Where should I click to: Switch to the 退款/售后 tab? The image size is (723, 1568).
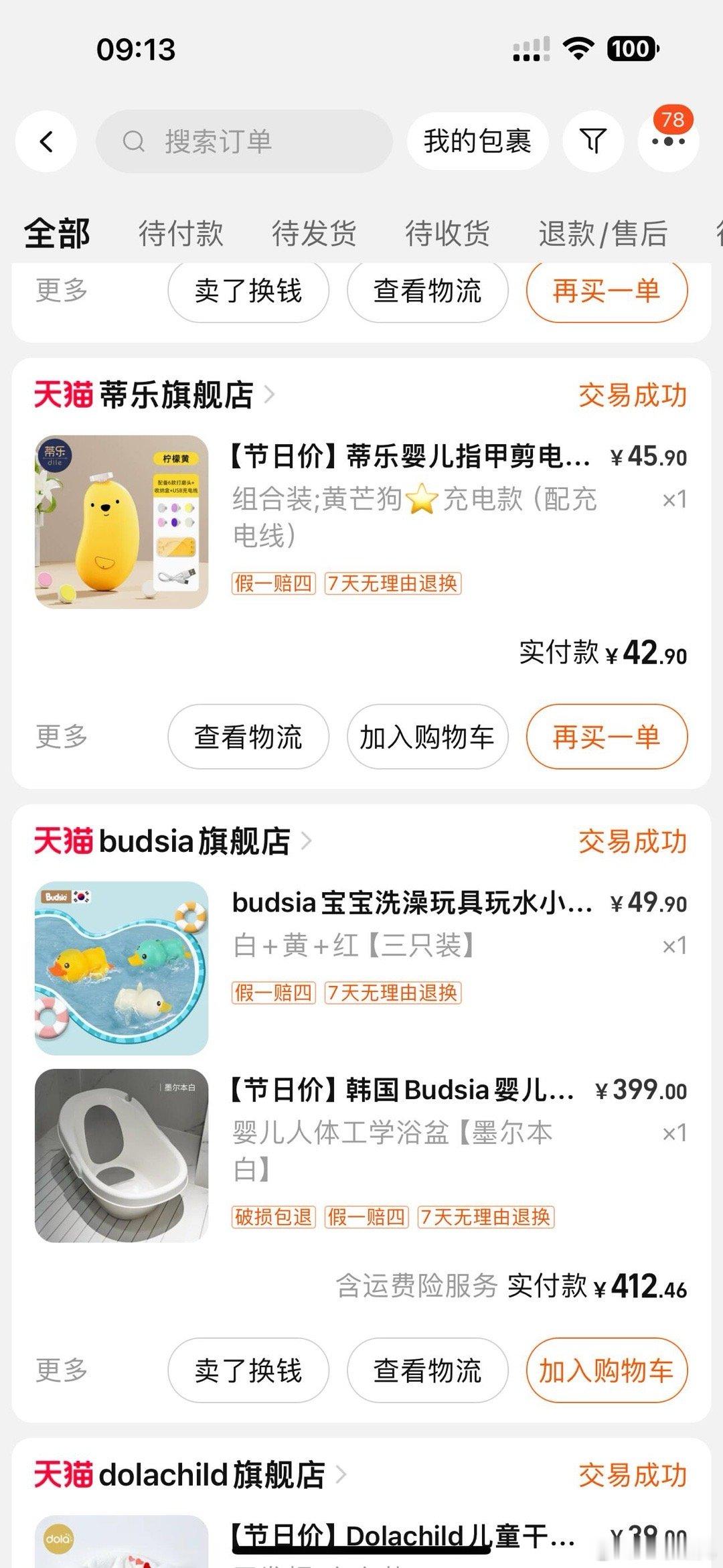[603, 234]
